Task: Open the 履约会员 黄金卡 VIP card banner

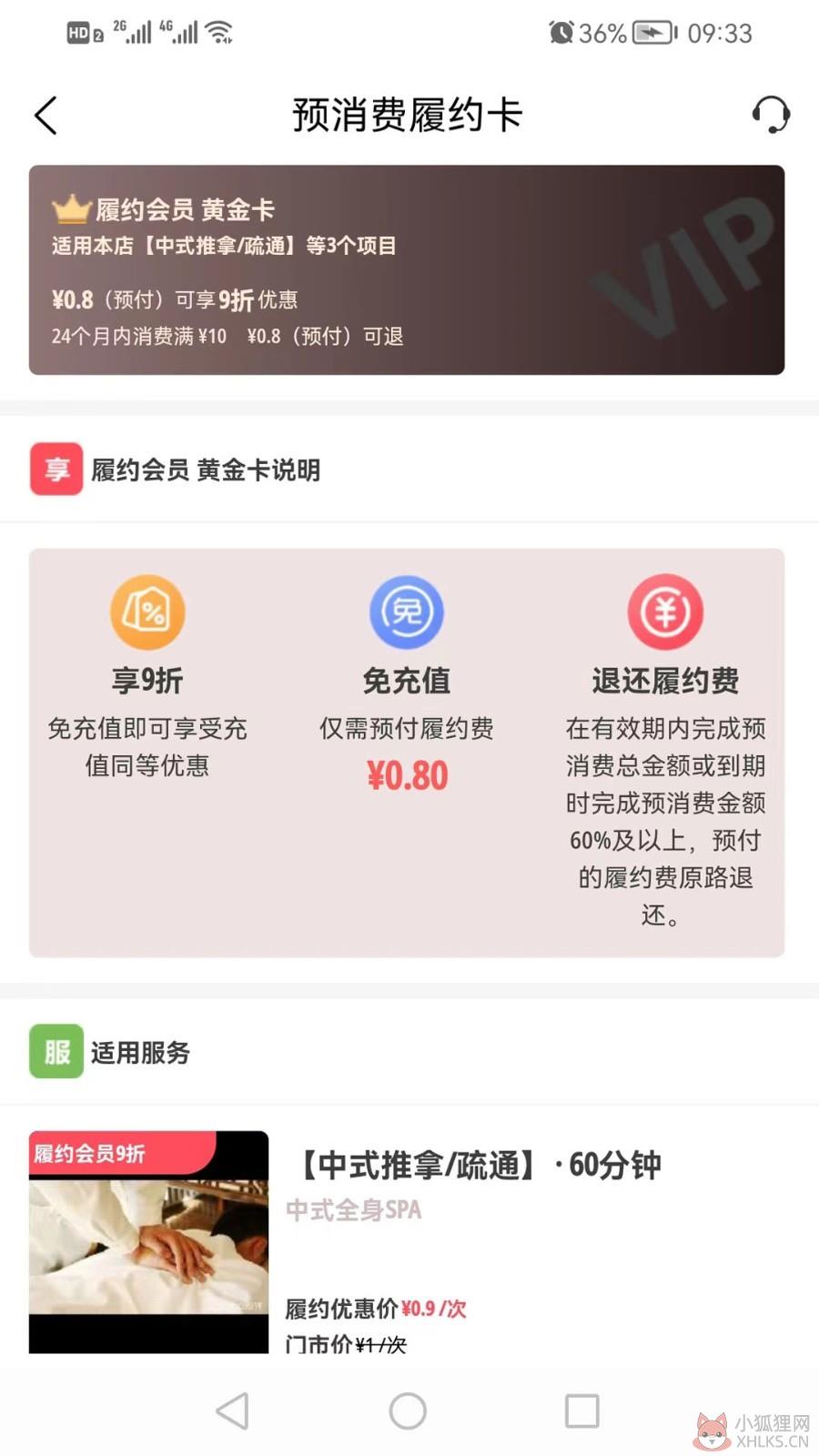Action: (407, 269)
